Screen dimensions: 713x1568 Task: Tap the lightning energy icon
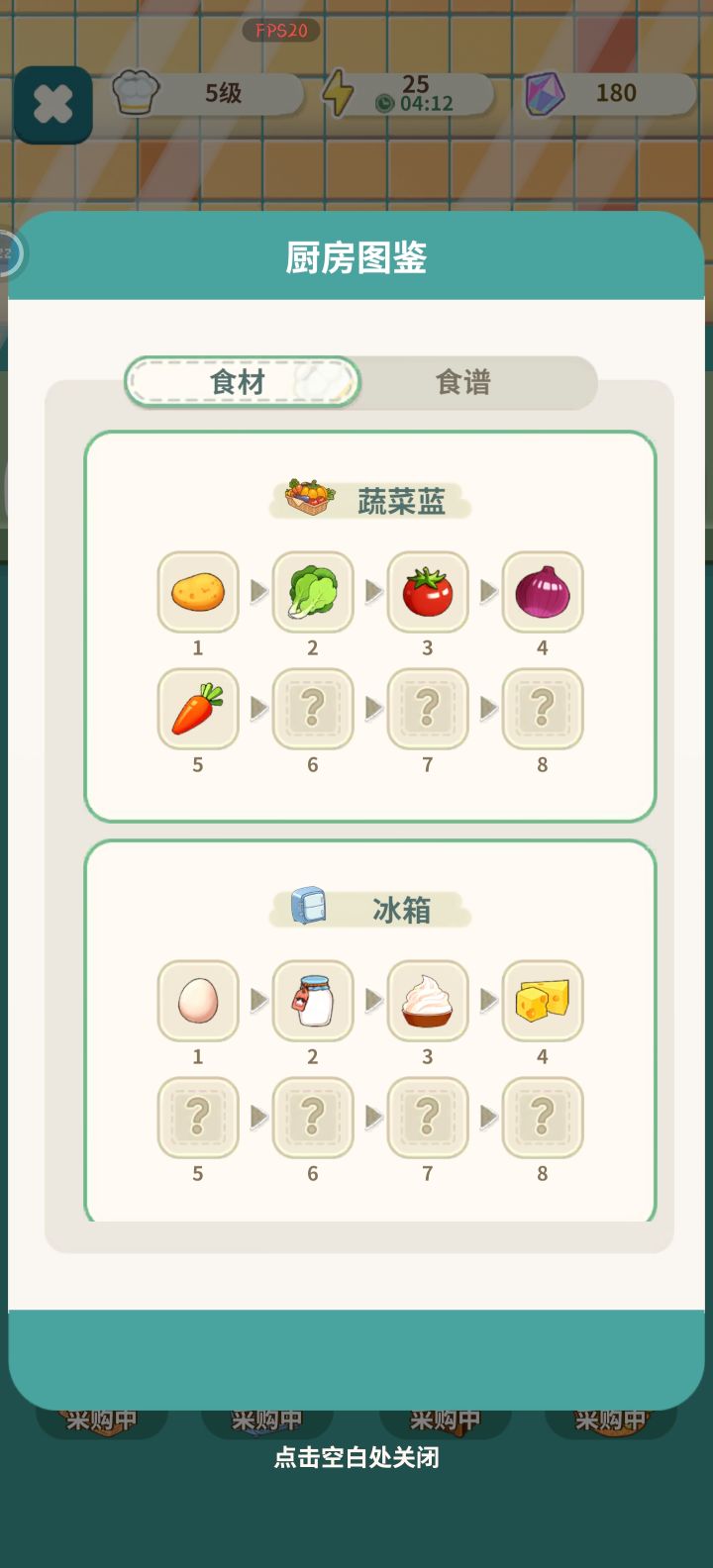340,91
